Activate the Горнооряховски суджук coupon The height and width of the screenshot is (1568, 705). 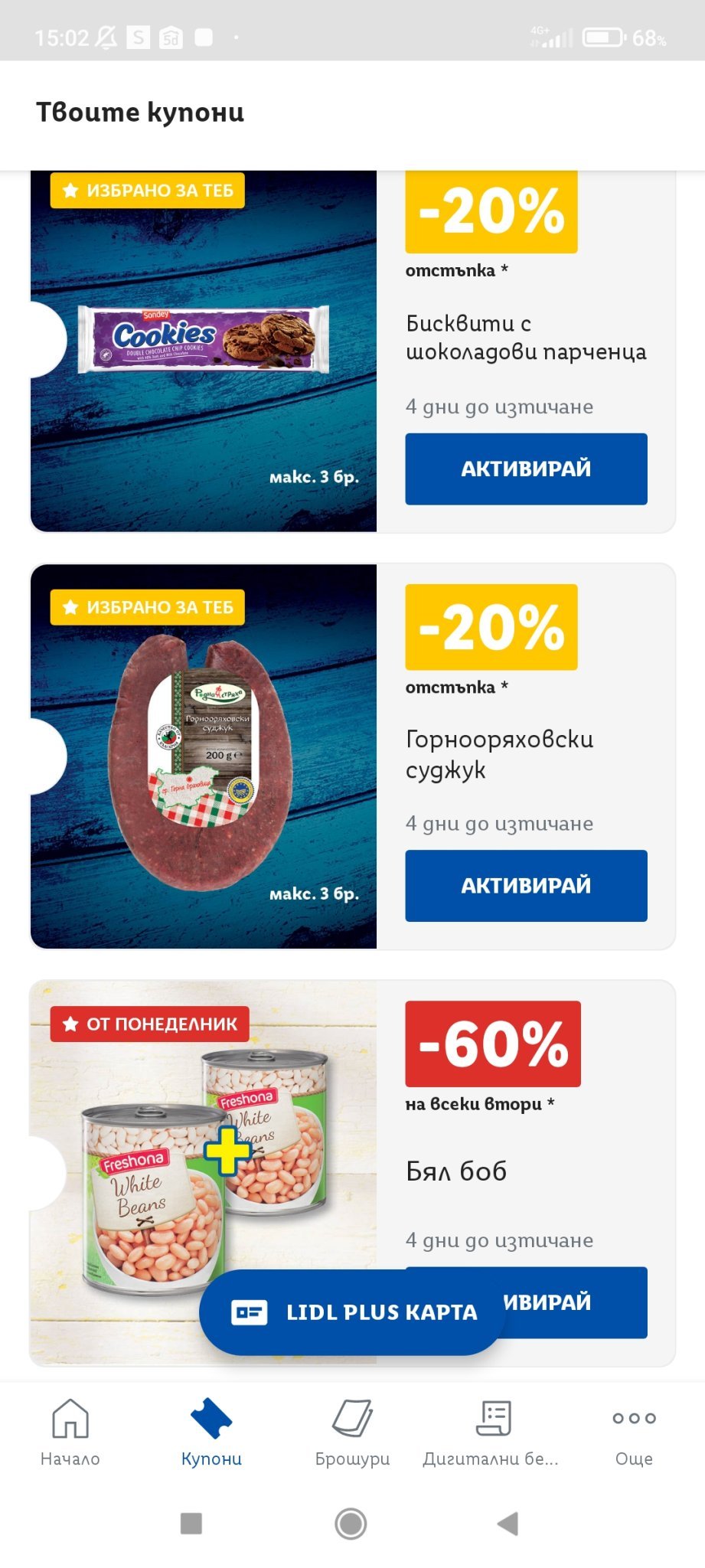pyautogui.click(x=526, y=885)
